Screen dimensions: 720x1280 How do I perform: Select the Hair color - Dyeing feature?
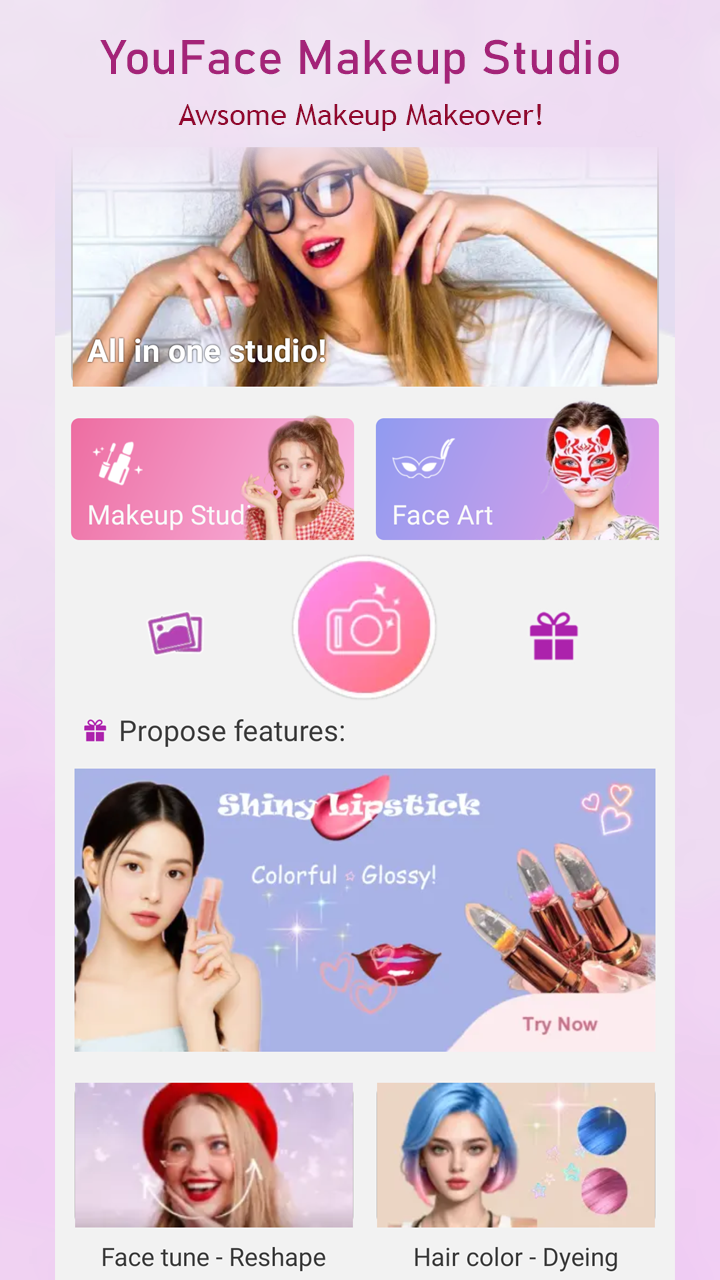tap(516, 1155)
